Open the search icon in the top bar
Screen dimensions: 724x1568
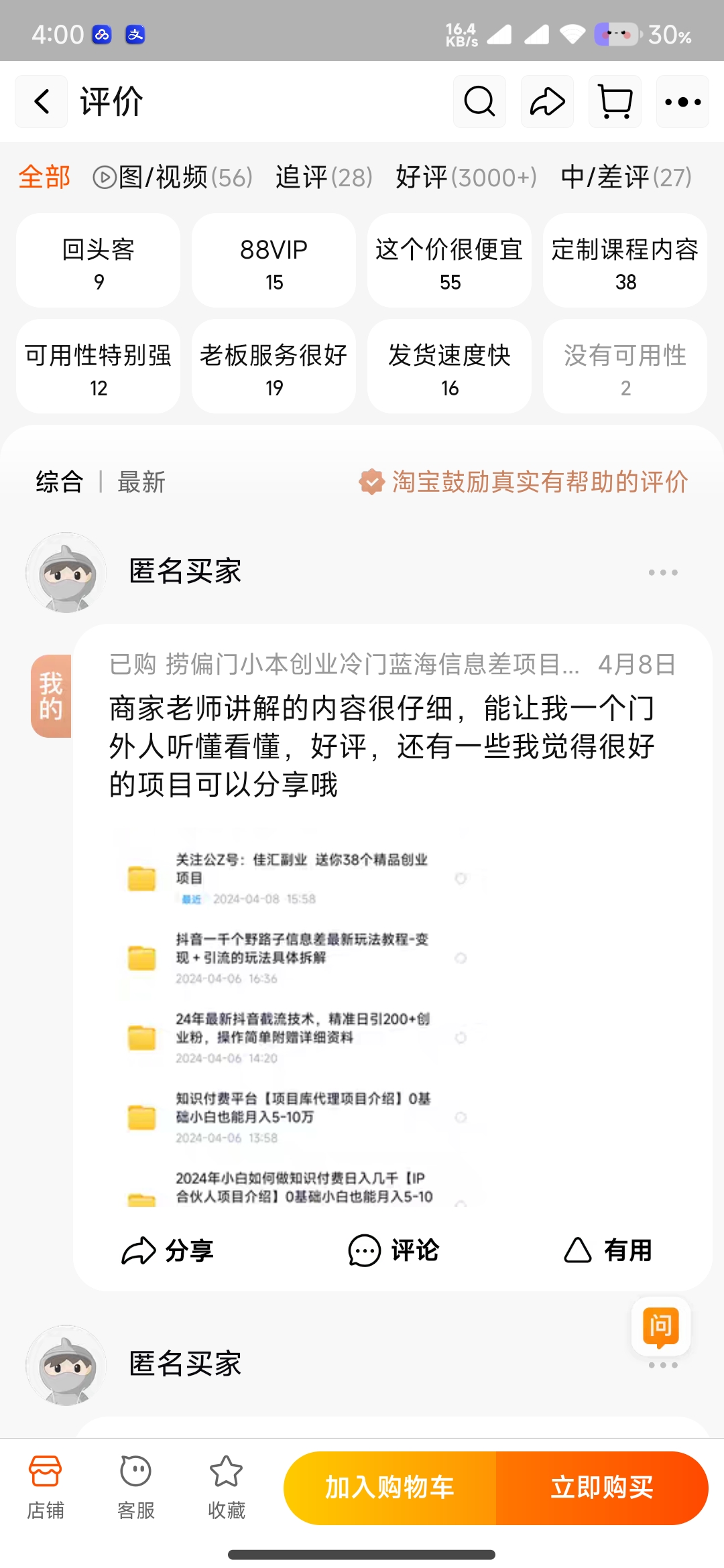coord(479,101)
